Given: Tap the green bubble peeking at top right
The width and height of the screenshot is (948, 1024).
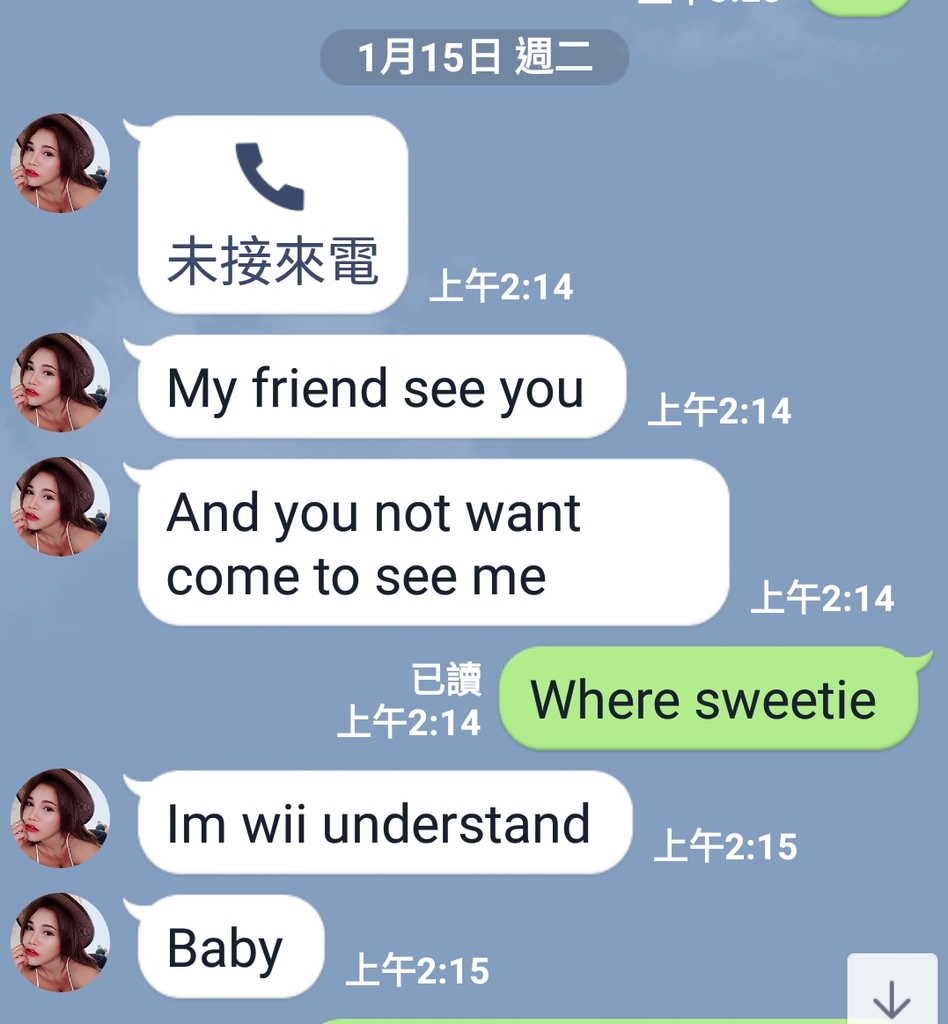Looking at the screenshot, I should (862, 6).
